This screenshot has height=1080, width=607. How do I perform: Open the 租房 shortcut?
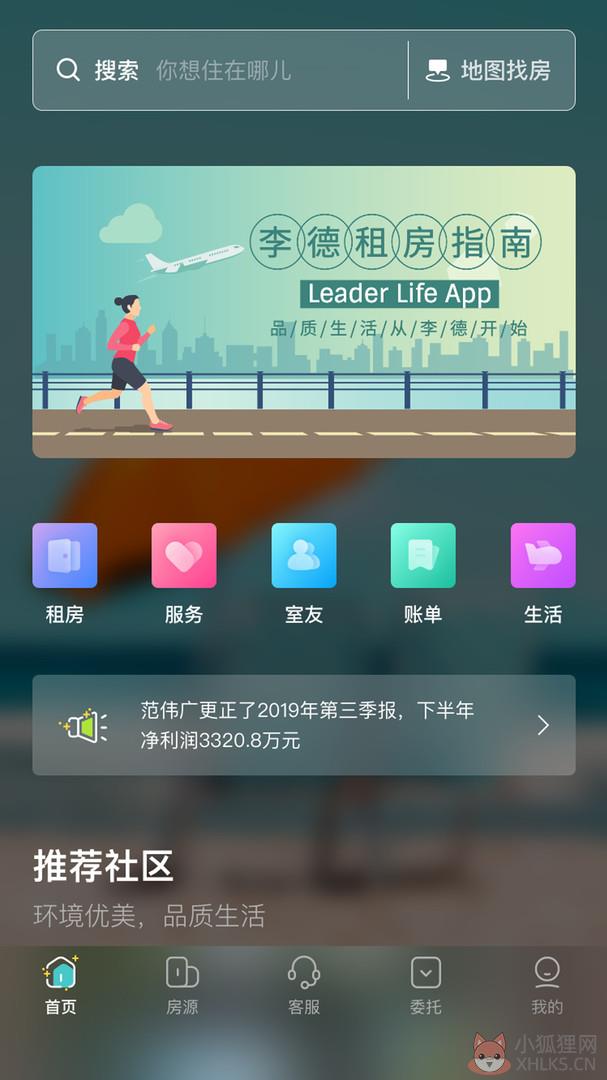coord(65,573)
